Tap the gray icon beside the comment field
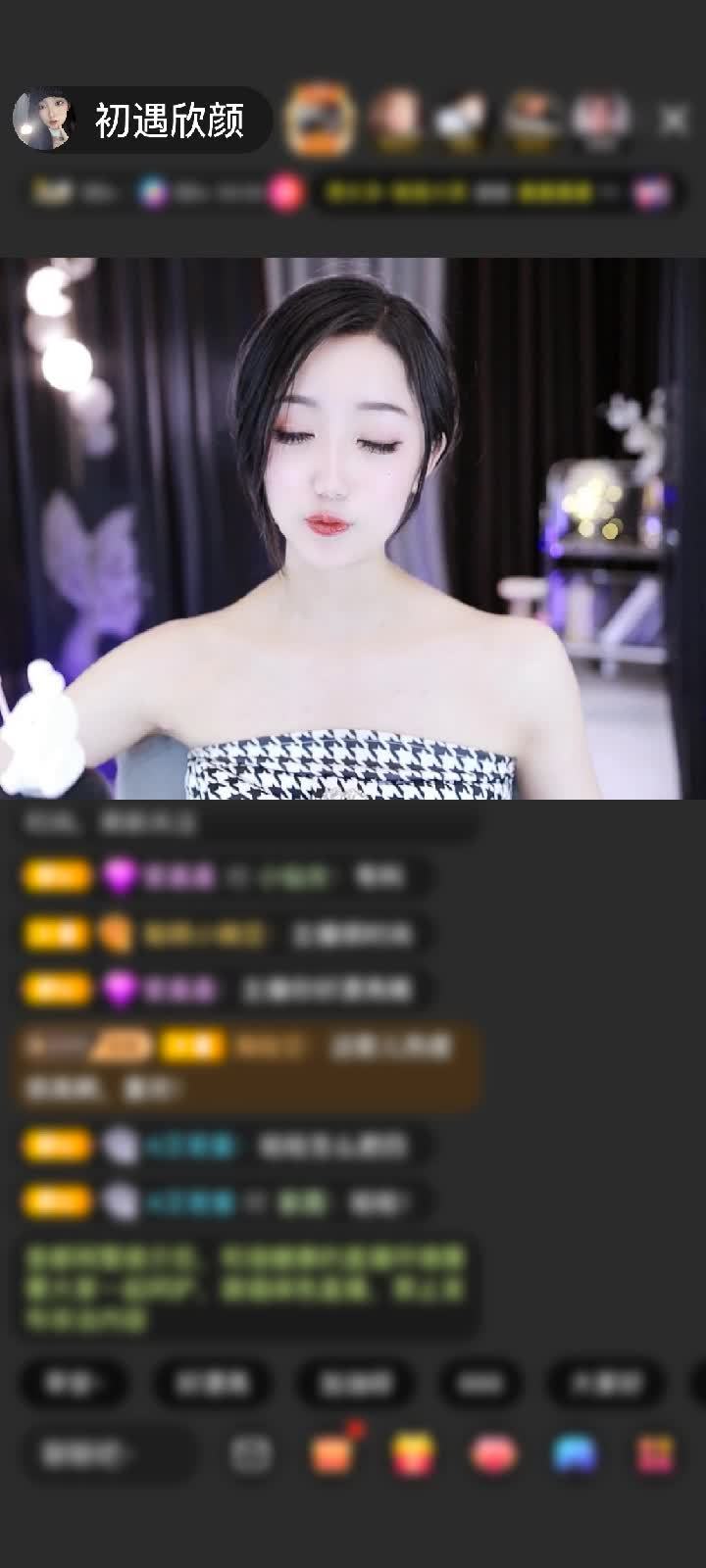The width and height of the screenshot is (706, 1568). [x=251, y=1454]
